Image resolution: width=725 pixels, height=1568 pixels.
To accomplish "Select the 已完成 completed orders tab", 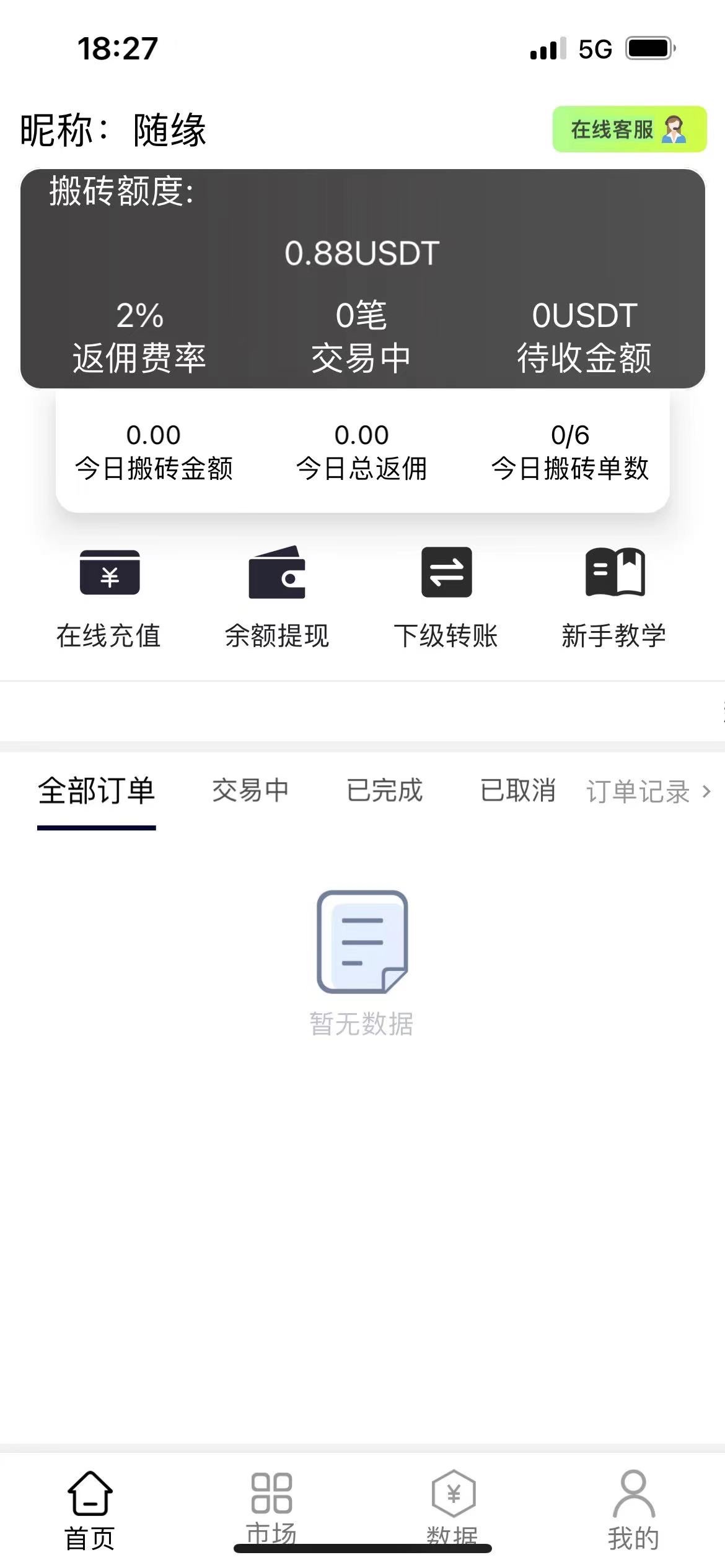I will 385,791.
